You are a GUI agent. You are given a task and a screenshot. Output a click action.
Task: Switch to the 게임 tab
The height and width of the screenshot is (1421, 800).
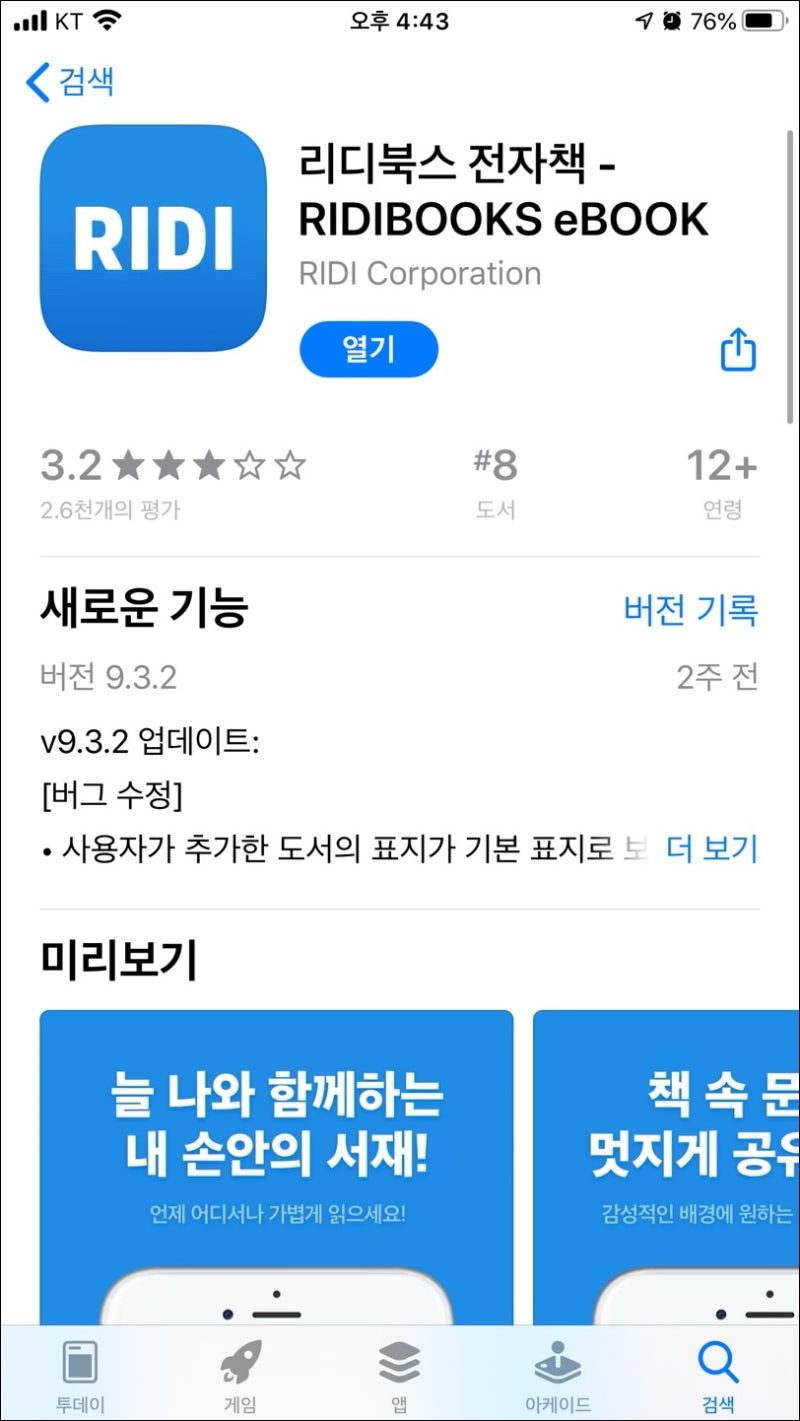point(240,1375)
